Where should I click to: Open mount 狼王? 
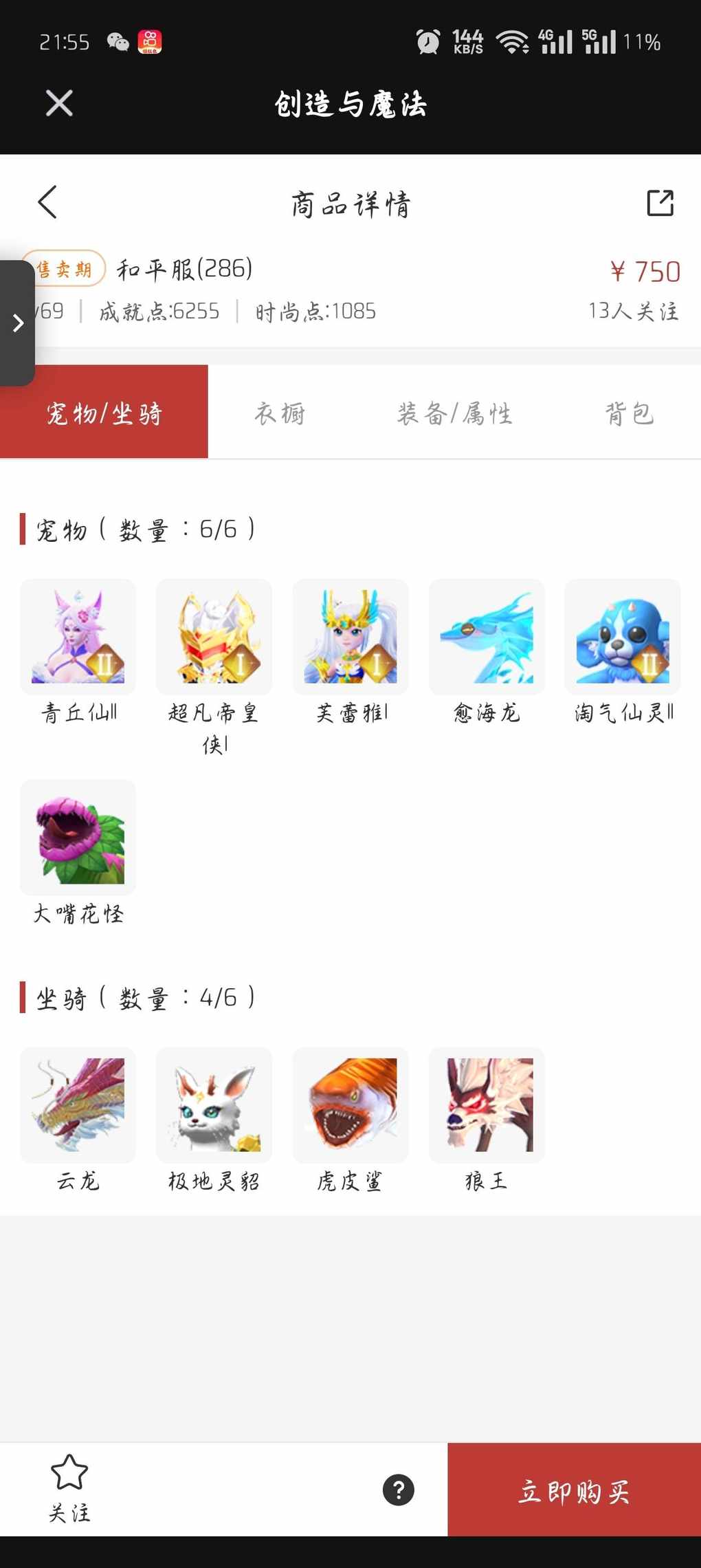[x=486, y=1105]
